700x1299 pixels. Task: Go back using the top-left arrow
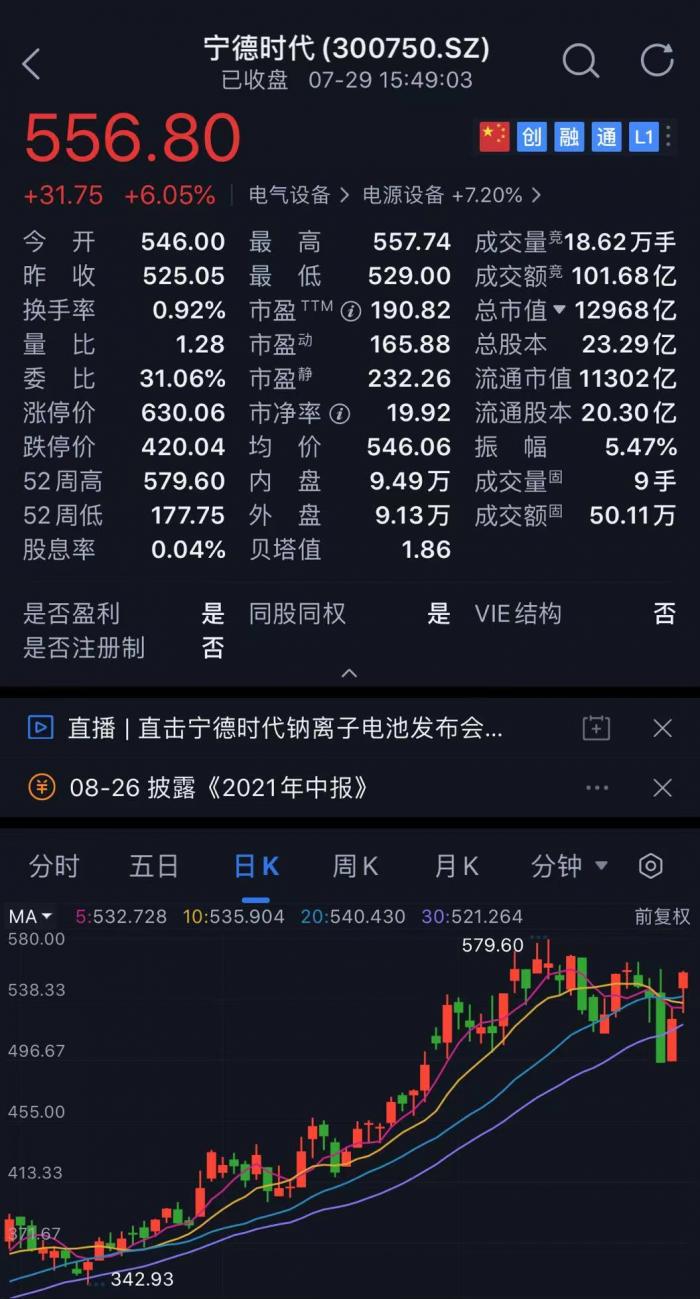pyautogui.click(x=32, y=64)
